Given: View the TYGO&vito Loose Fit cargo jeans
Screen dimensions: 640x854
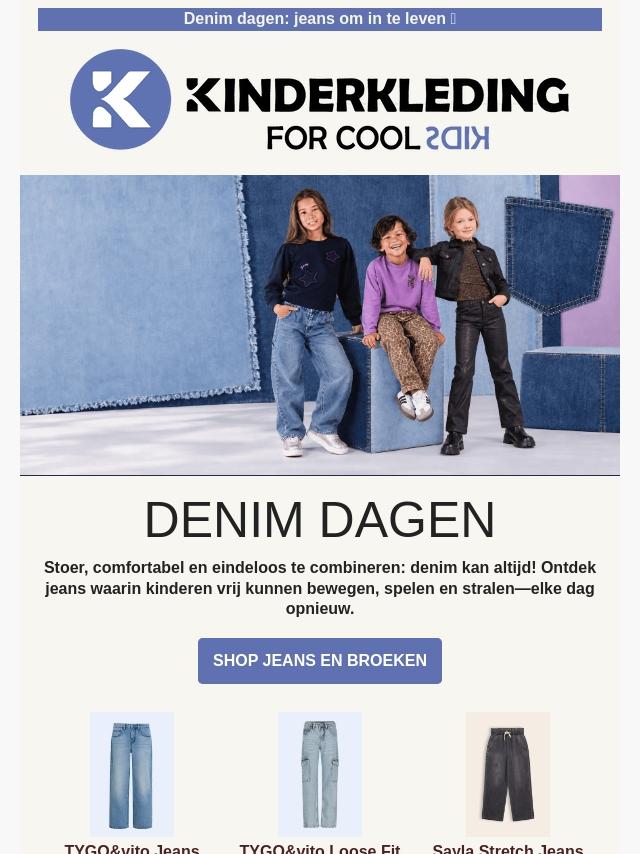Looking at the screenshot, I should click(320, 774).
